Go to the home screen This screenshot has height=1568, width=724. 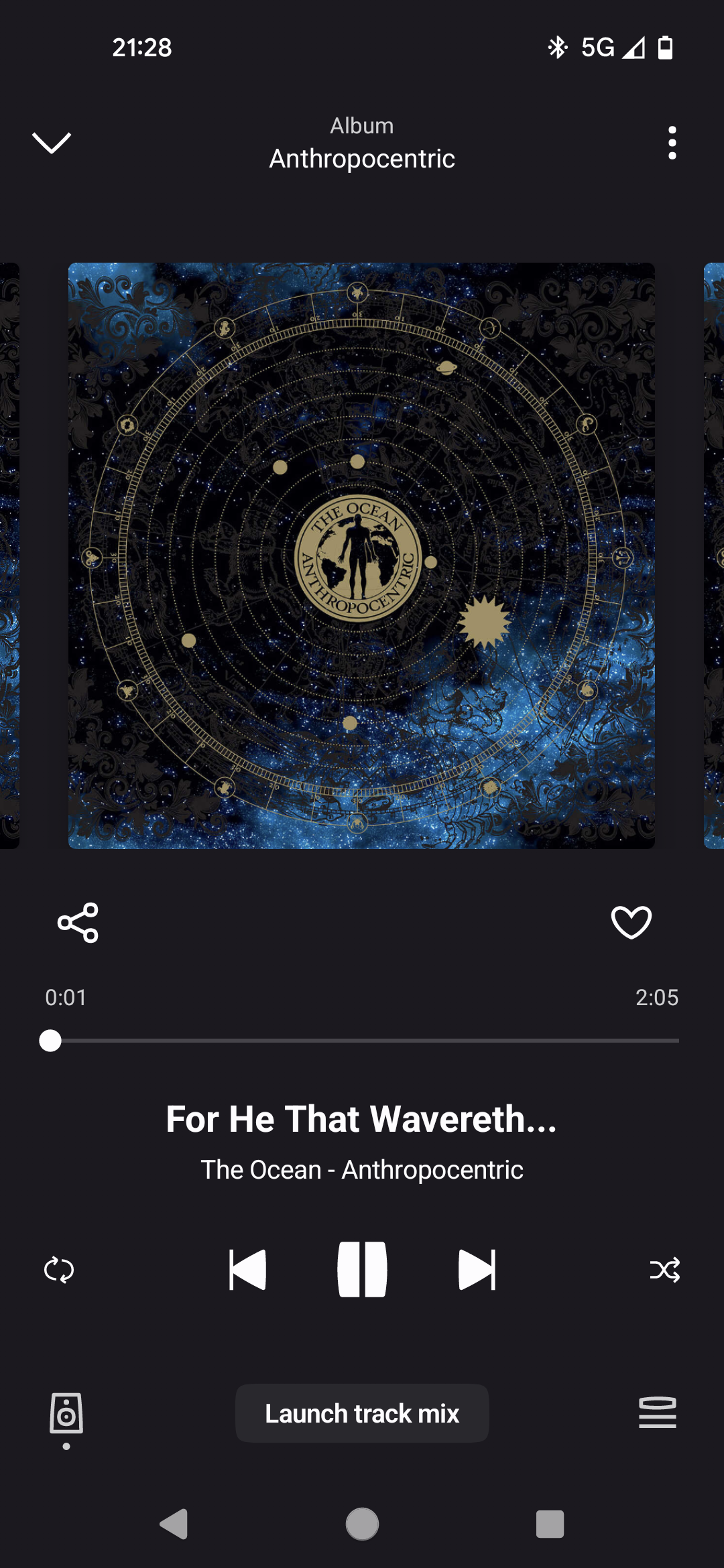[x=362, y=1524]
